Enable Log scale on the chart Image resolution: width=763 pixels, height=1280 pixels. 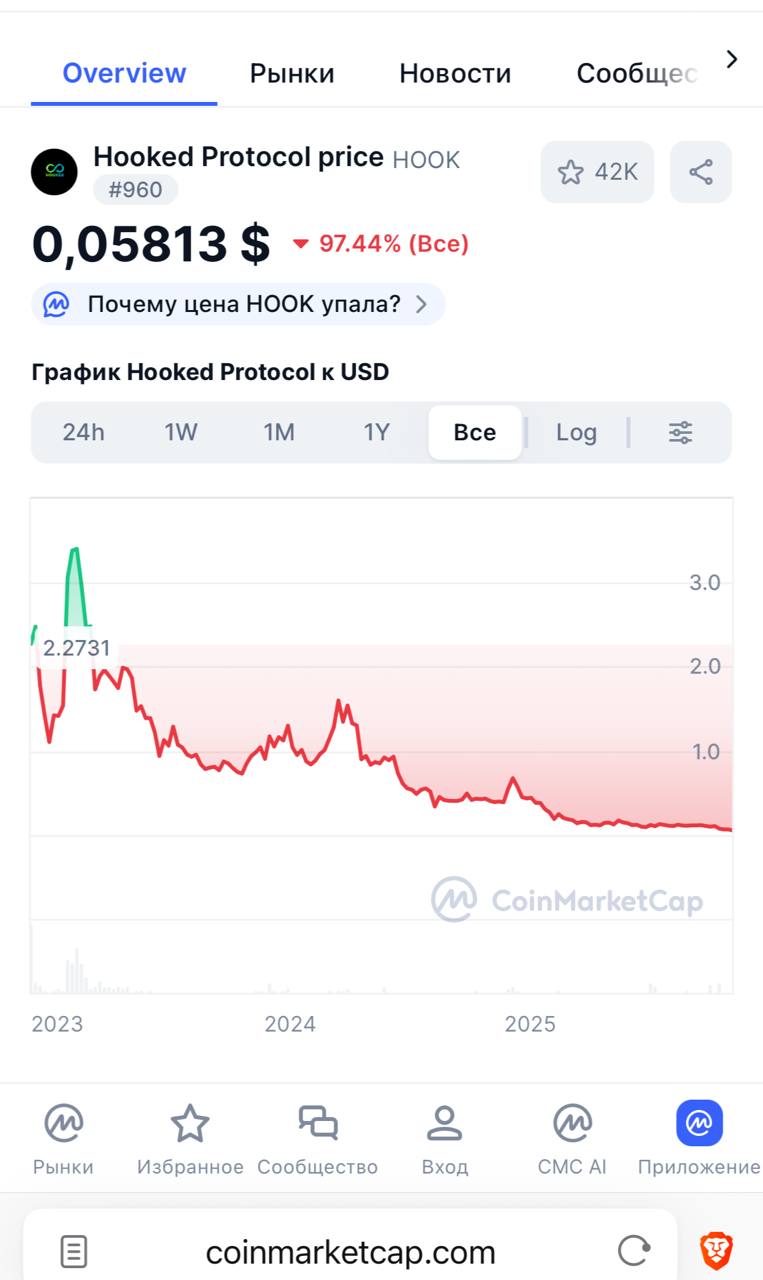pyautogui.click(x=577, y=432)
